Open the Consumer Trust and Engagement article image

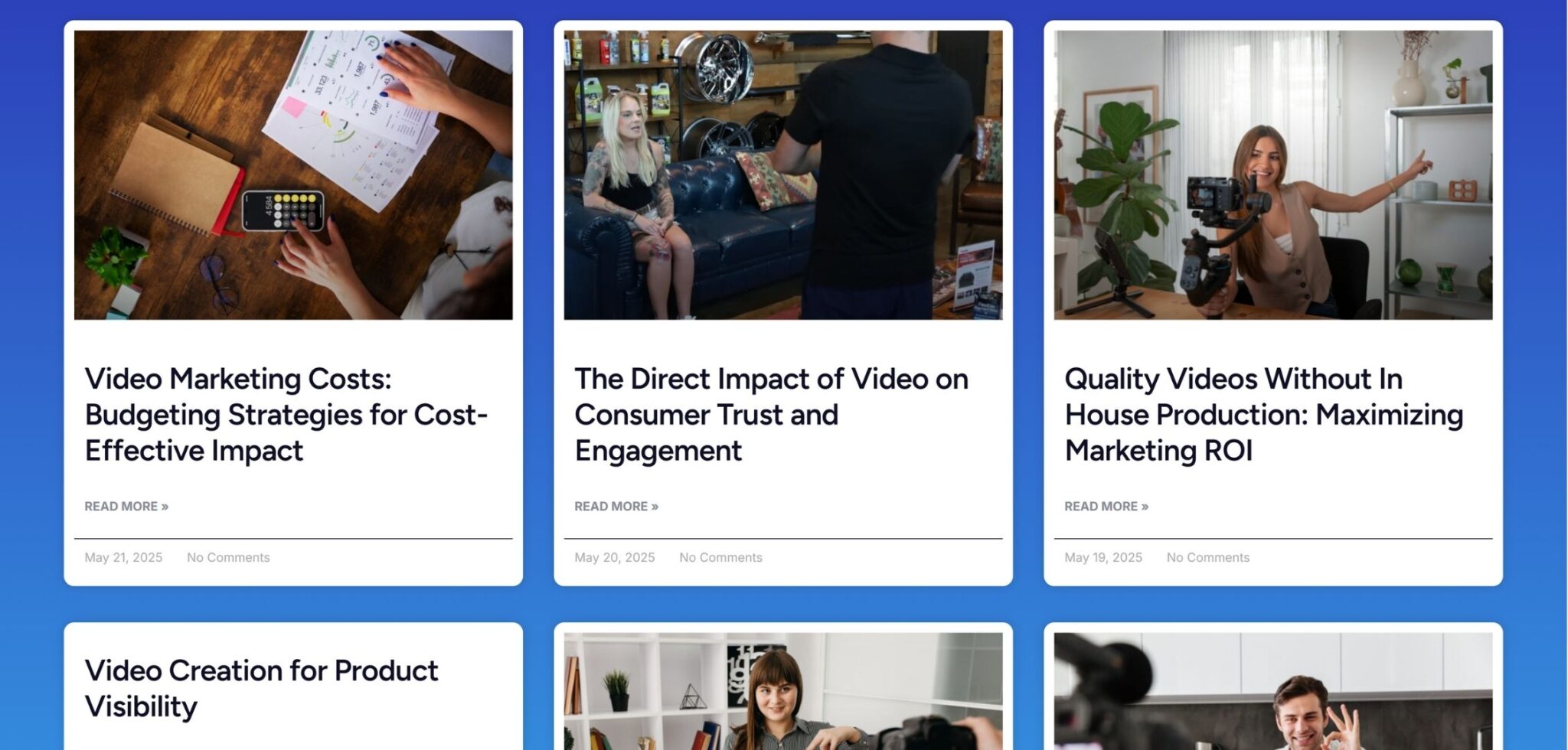tap(782, 174)
